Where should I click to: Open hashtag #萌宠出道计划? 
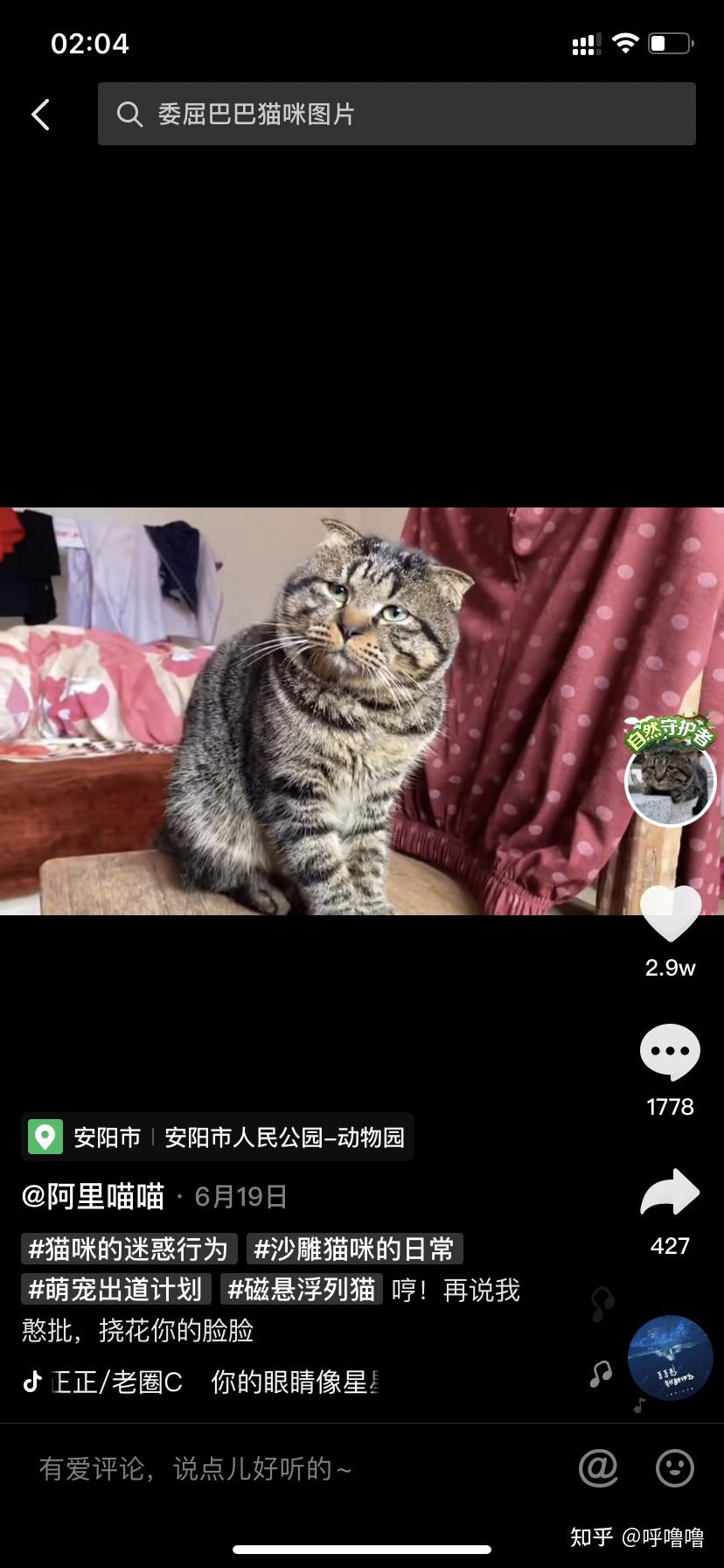(x=115, y=1290)
